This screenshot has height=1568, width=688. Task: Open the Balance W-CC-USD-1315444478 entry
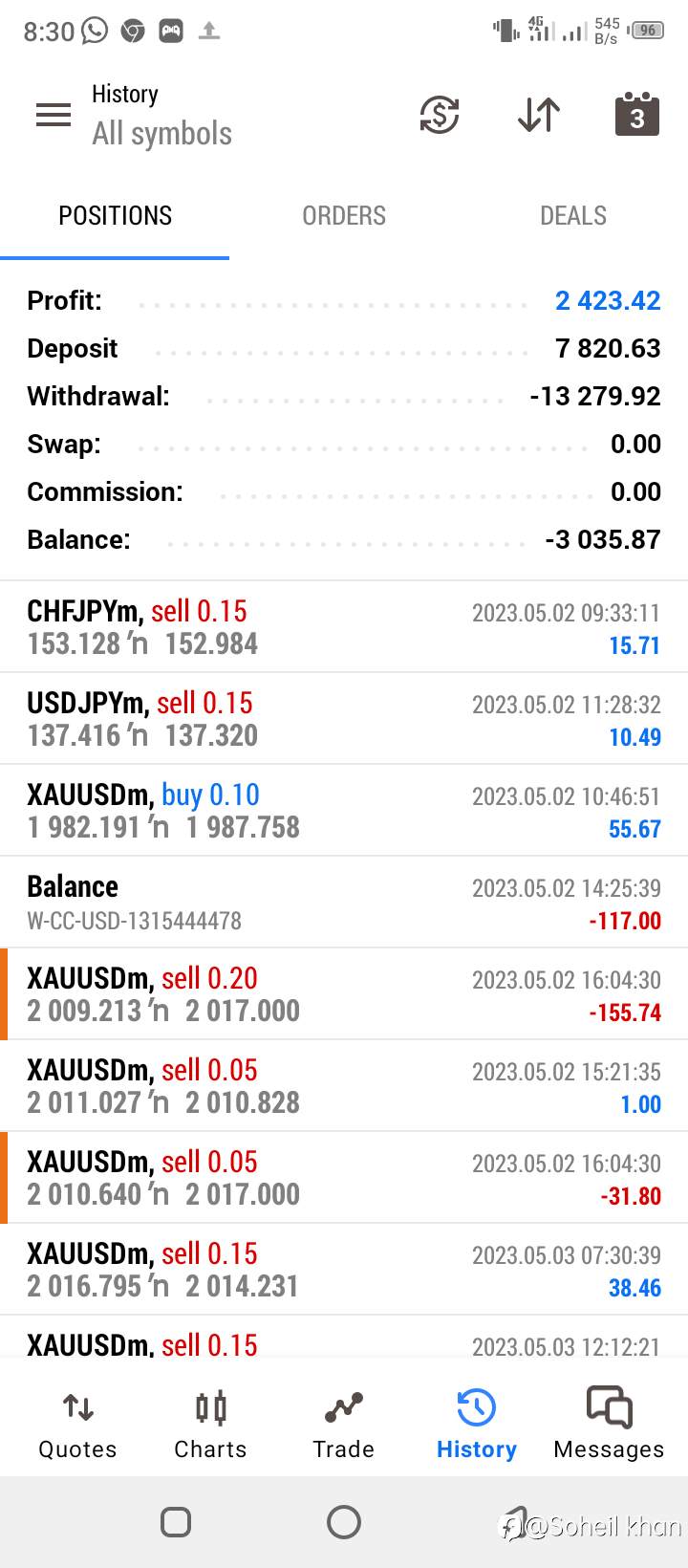coord(344,903)
